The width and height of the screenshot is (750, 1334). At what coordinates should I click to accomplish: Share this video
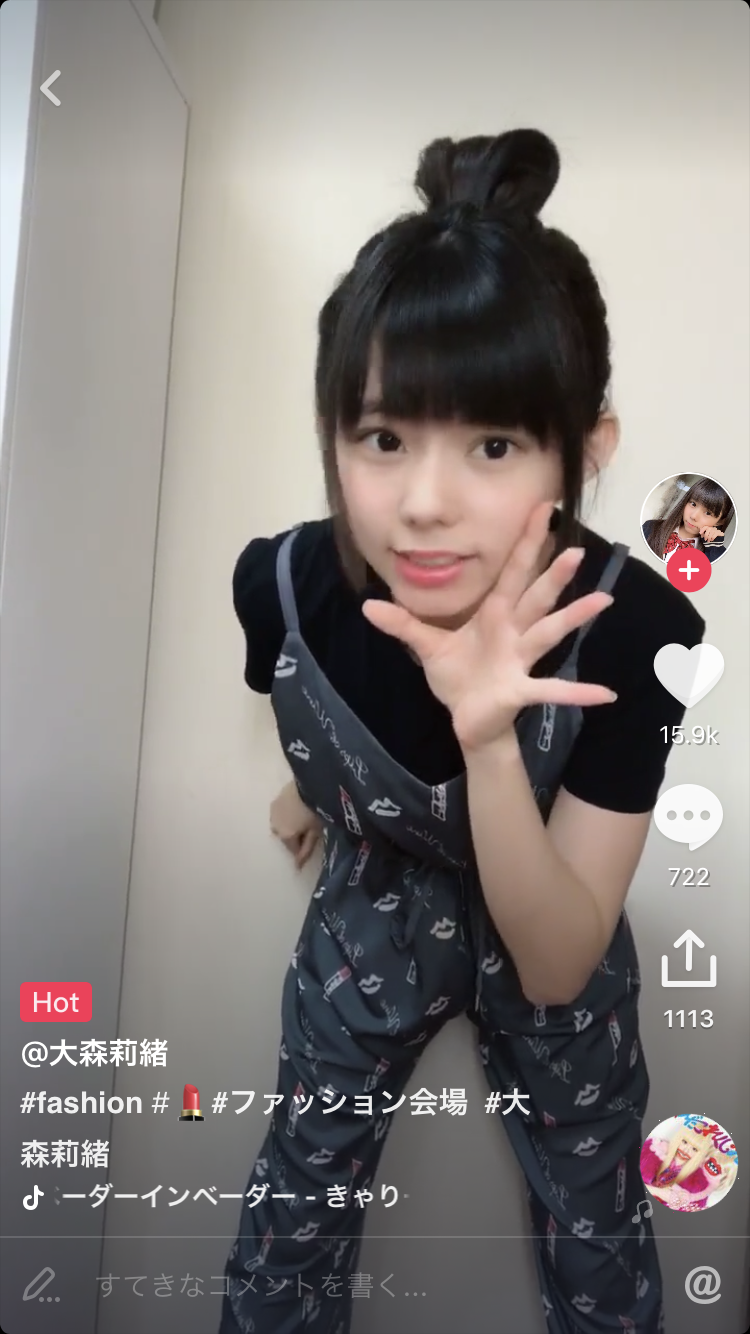[x=688, y=960]
